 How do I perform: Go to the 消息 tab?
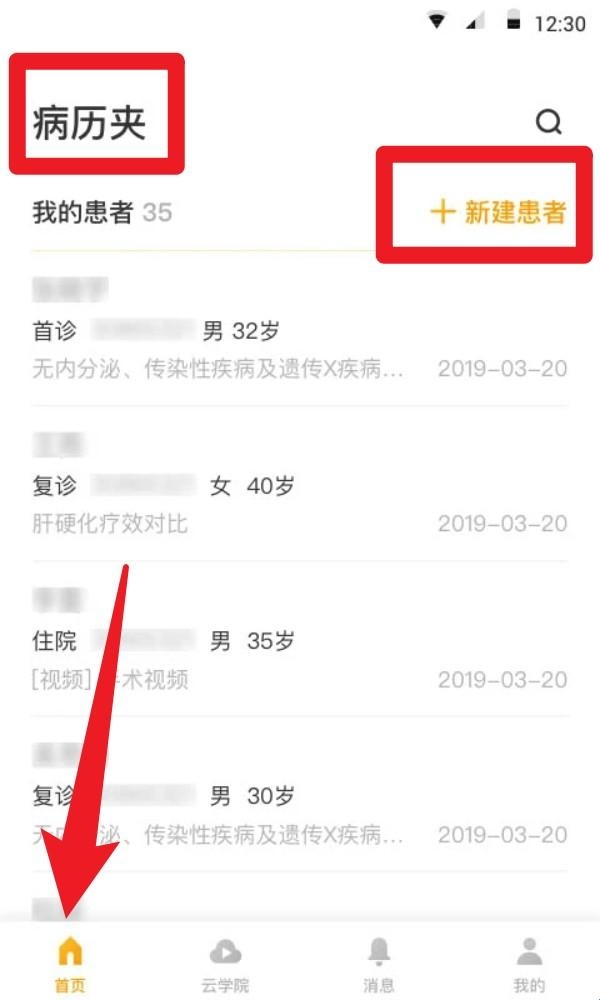(x=378, y=962)
